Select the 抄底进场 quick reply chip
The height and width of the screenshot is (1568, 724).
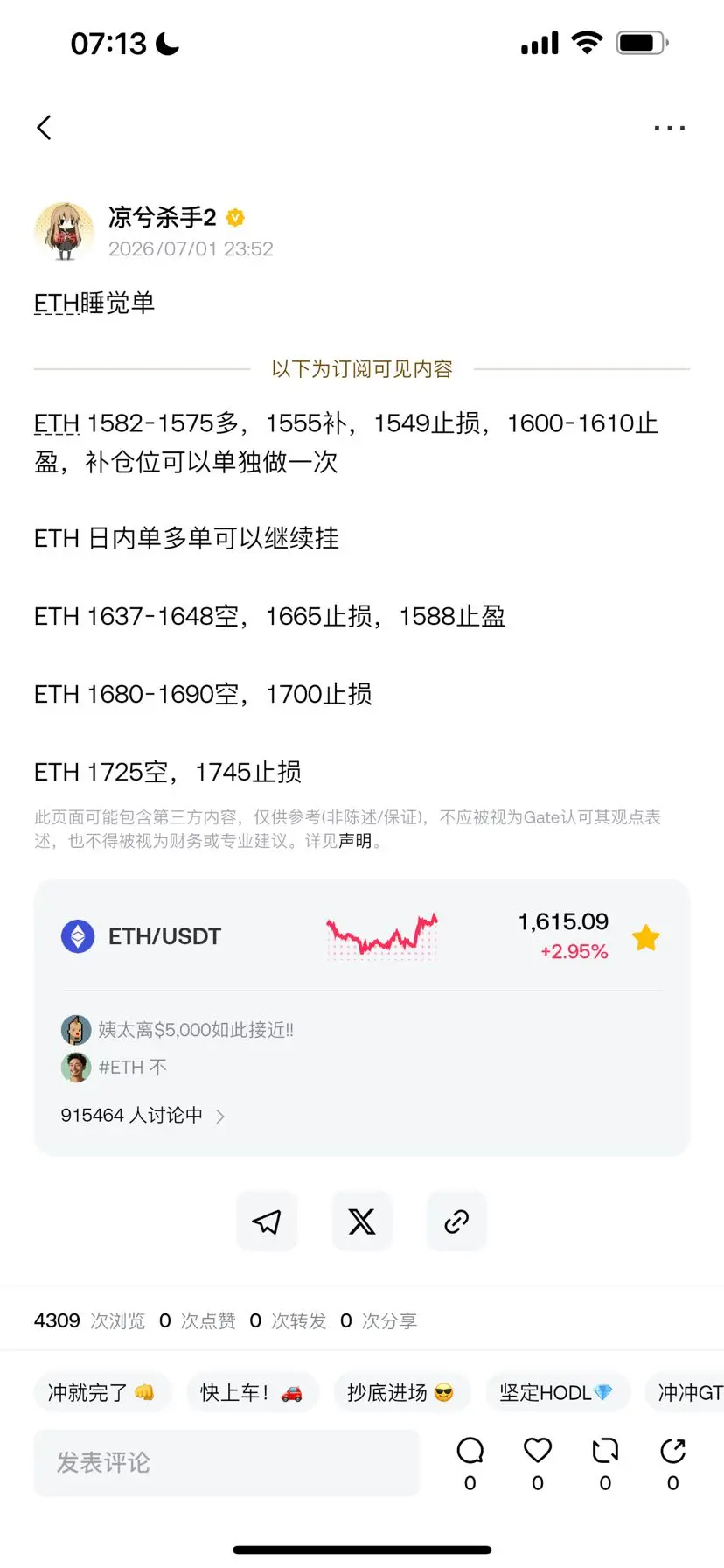coord(402,1392)
